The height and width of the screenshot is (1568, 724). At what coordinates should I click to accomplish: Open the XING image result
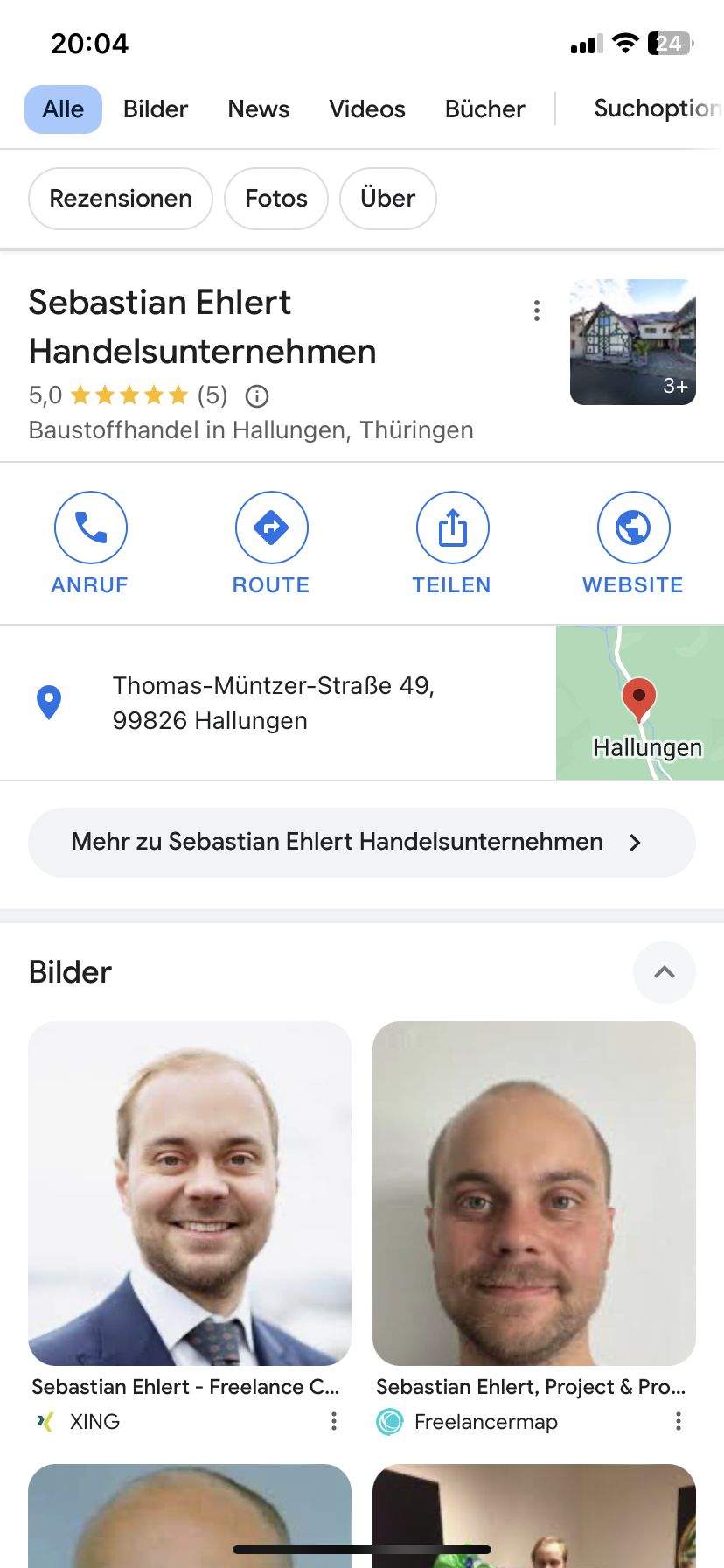click(190, 1193)
